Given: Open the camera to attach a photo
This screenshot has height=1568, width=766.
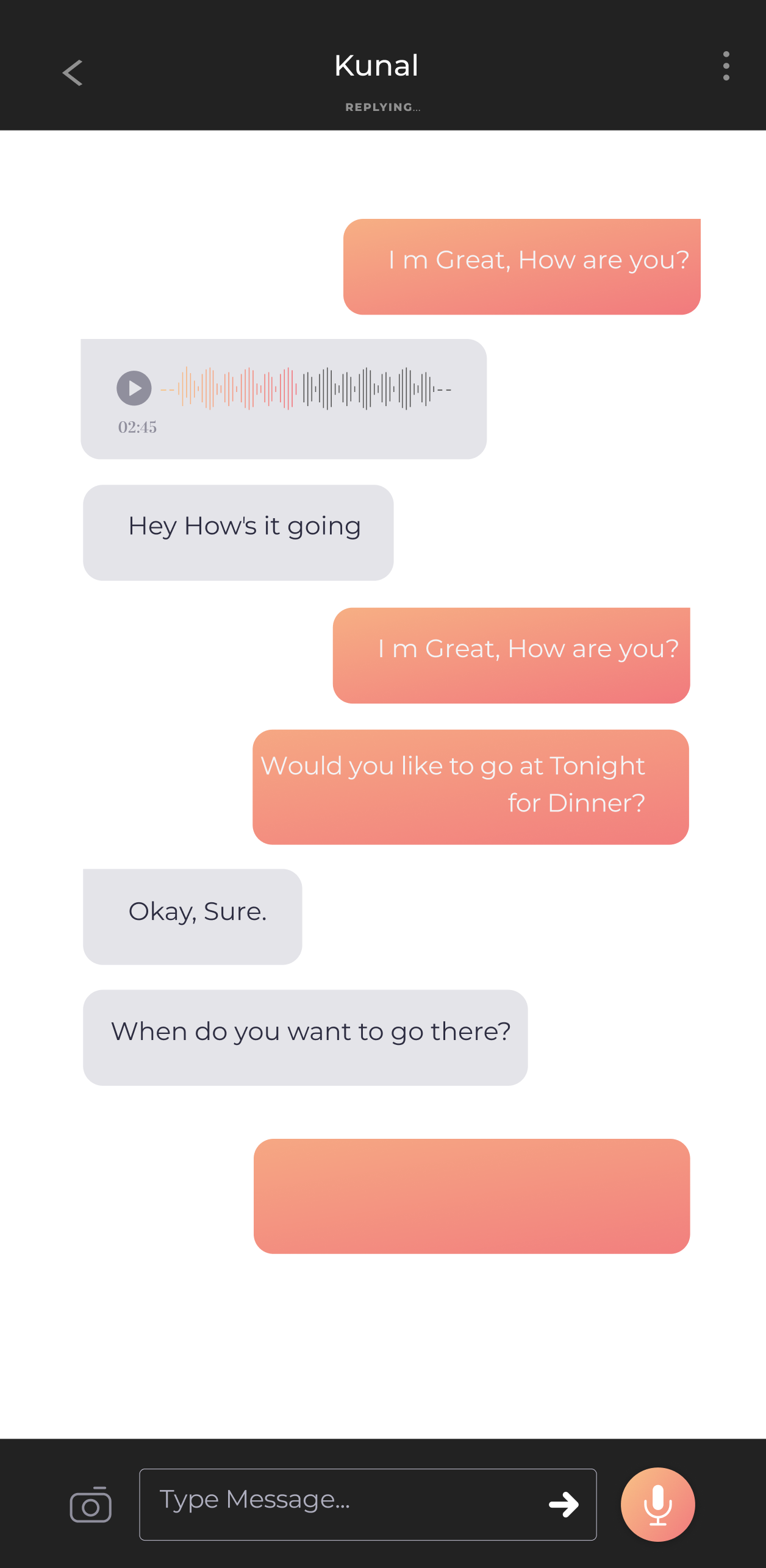Looking at the screenshot, I should pyautogui.click(x=91, y=1505).
